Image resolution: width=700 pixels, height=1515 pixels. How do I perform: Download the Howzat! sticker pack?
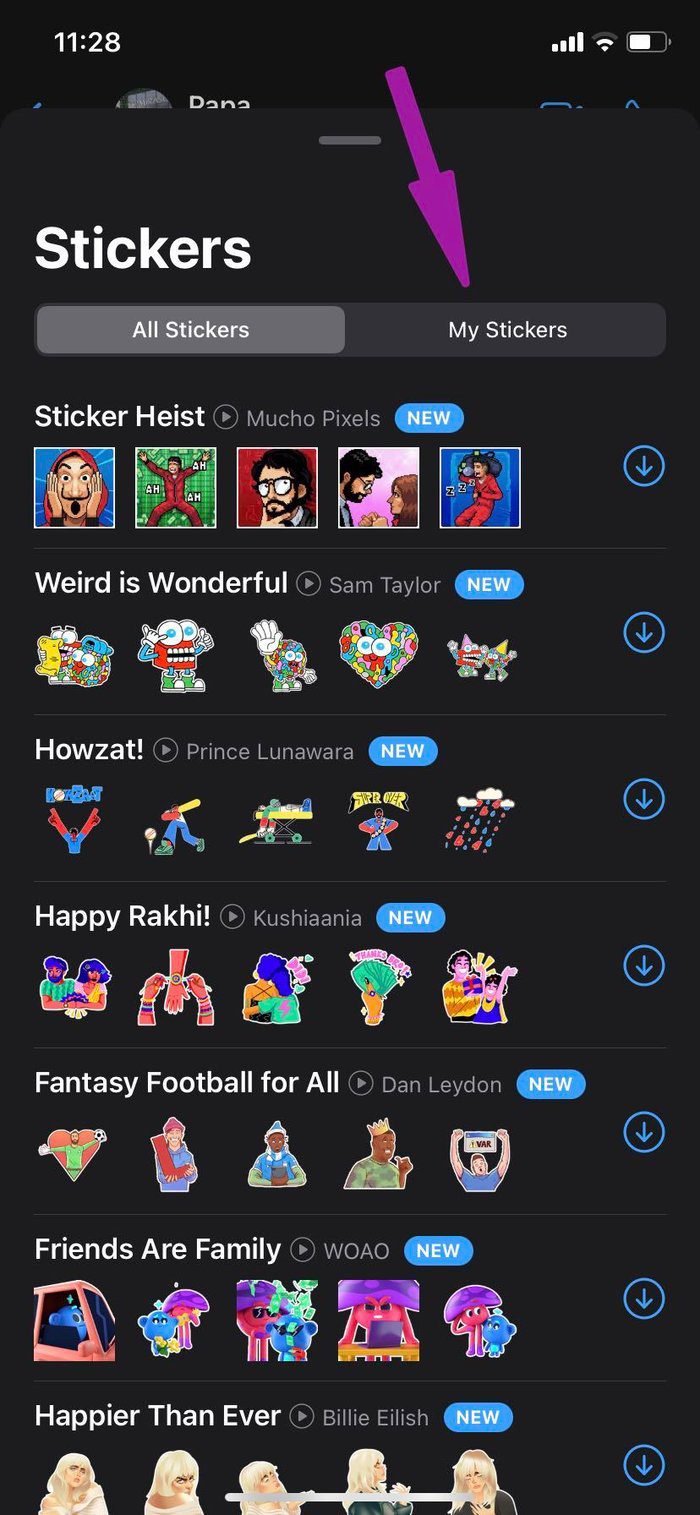pos(644,799)
